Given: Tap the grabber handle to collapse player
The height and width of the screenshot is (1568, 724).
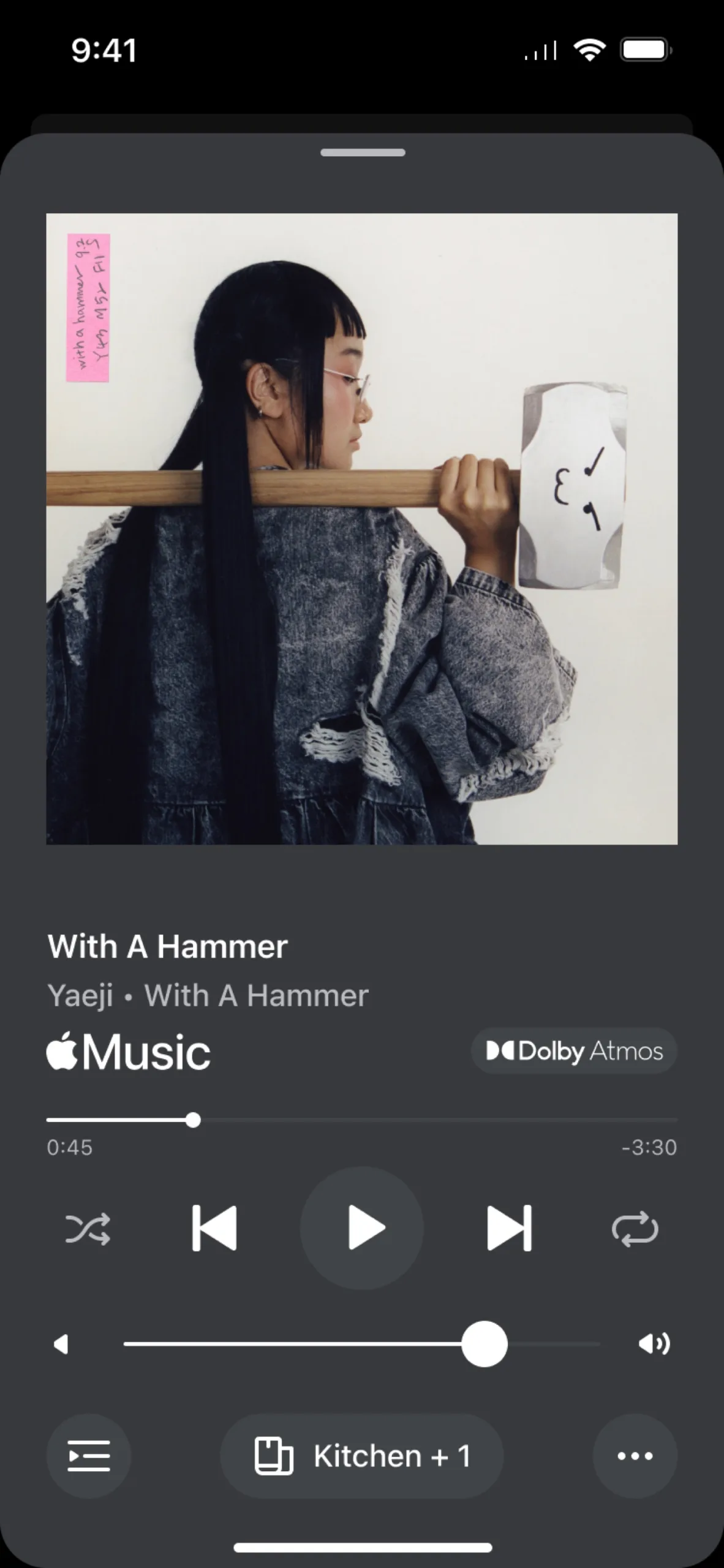Looking at the screenshot, I should coord(362,153).
